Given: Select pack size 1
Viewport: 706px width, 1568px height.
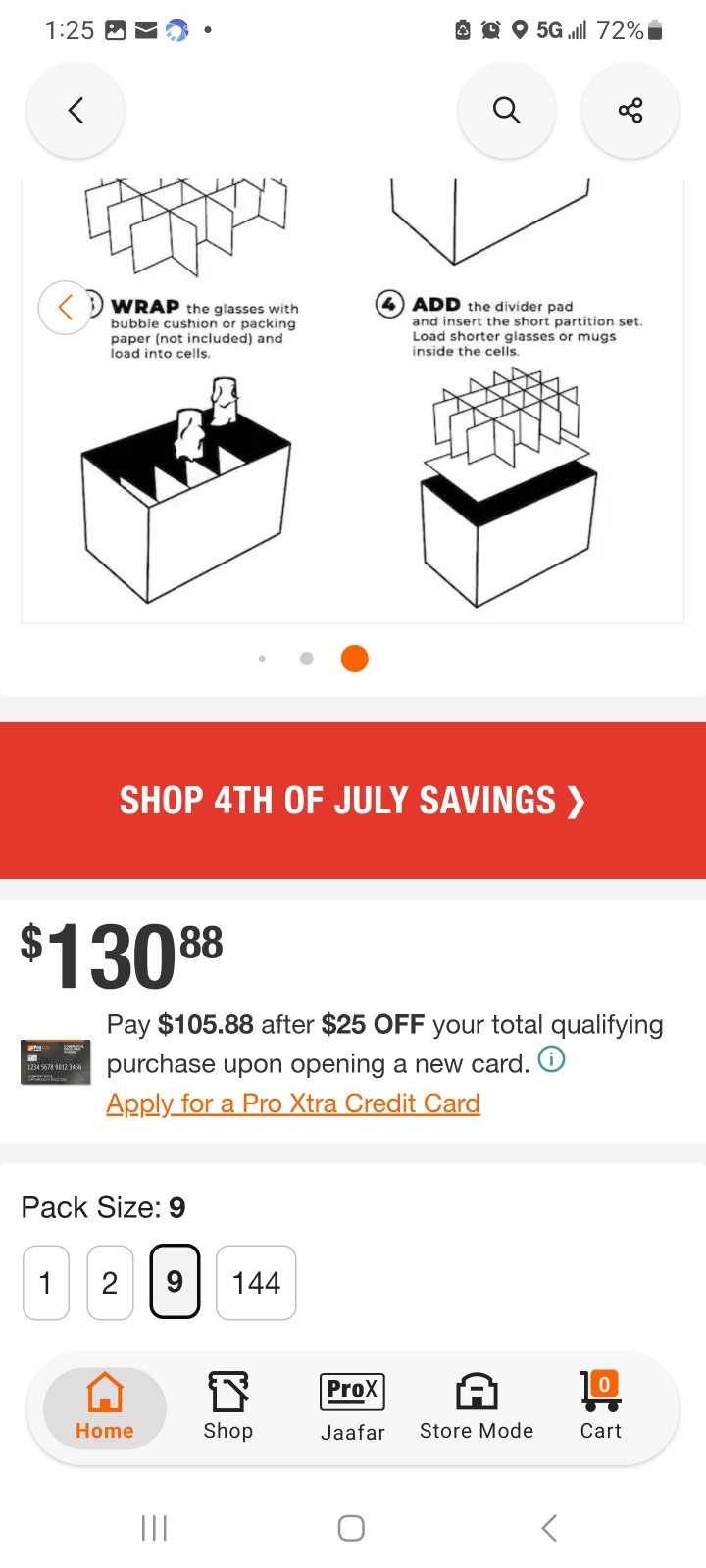Looking at the screenshot, I should (x=46, y=1282).
